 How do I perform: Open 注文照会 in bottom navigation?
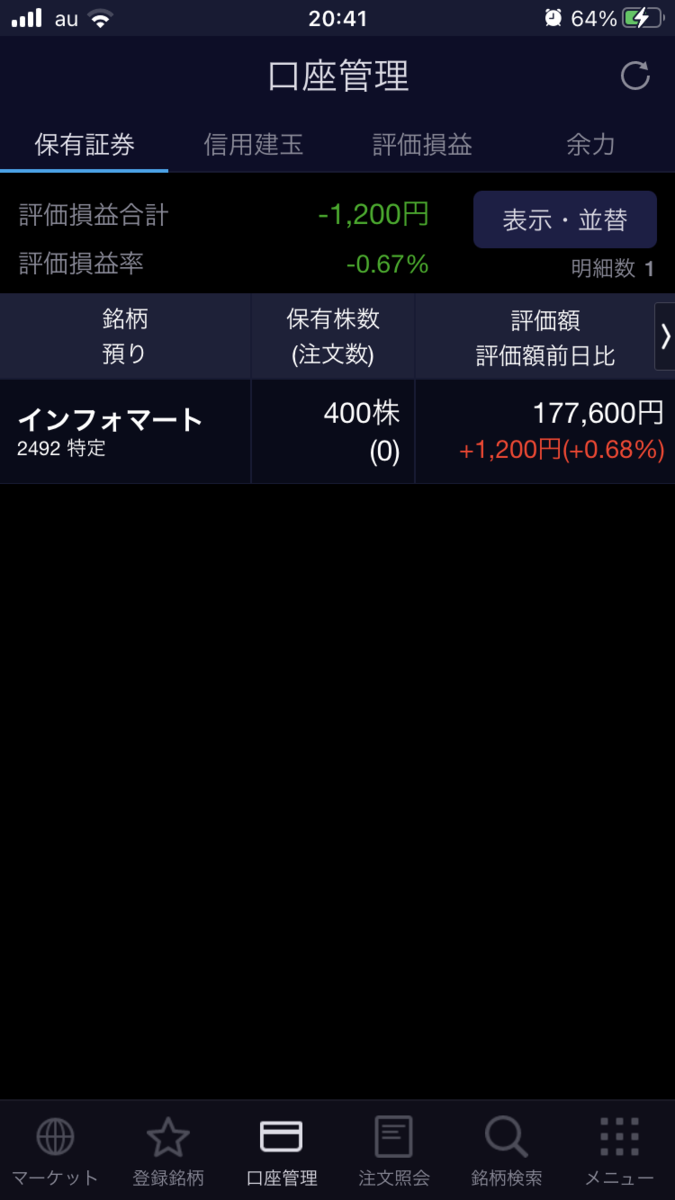[x=394, y=1152]
